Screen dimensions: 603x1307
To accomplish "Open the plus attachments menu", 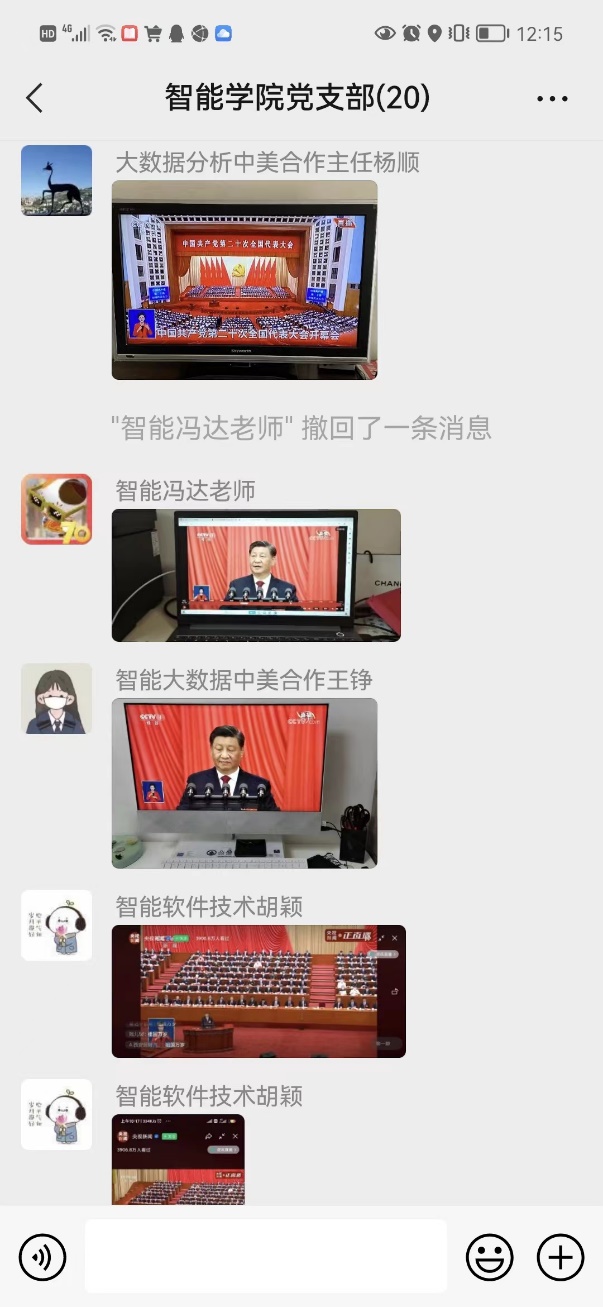I will (x=560, y=1256).
